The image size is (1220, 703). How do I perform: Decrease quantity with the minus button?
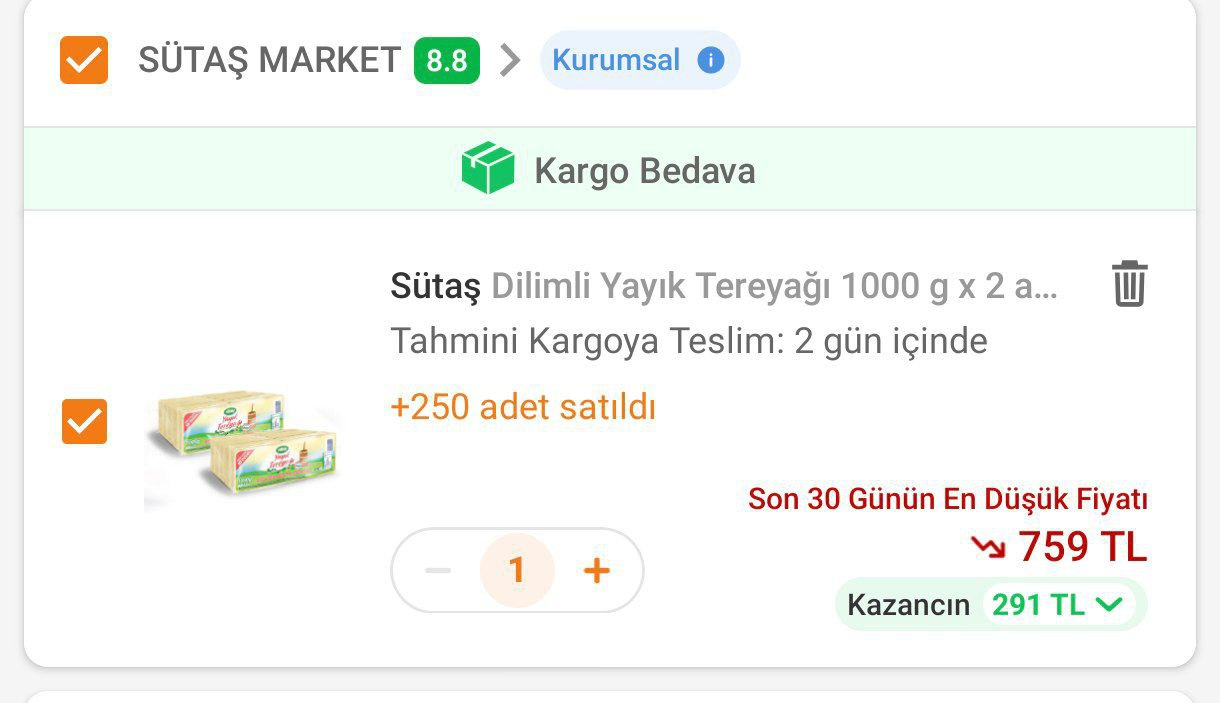438,571
